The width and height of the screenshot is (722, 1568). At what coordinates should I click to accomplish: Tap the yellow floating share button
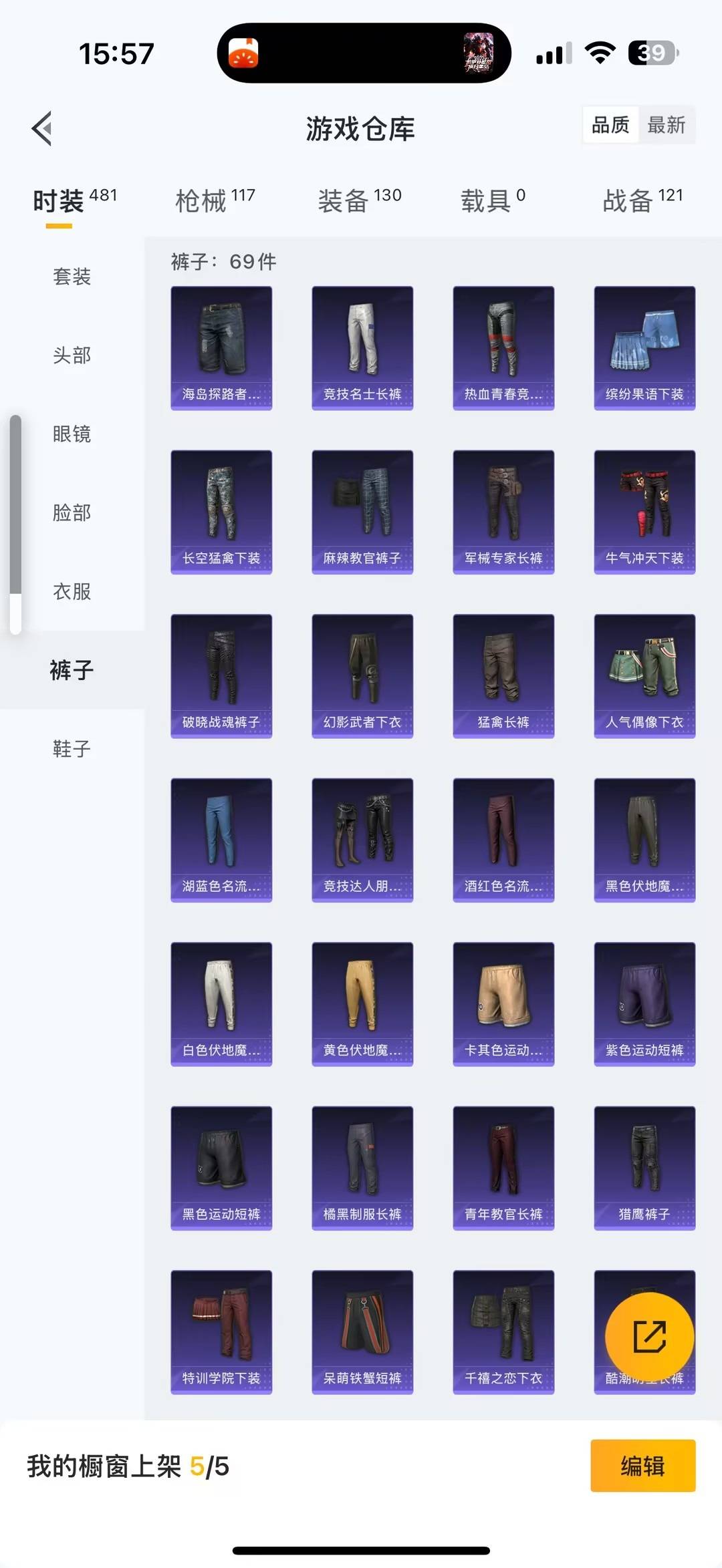pos(649,1337)
